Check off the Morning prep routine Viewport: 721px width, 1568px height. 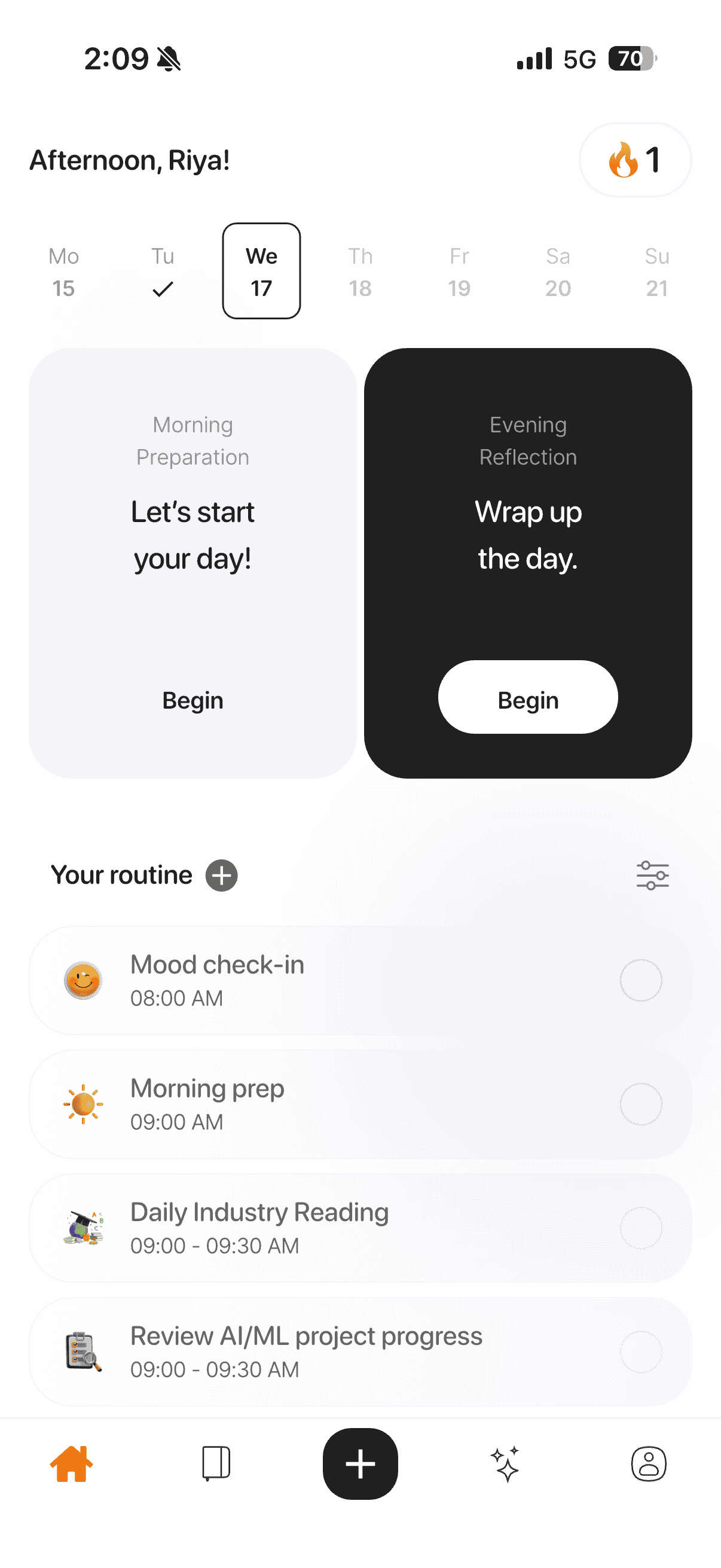[x=641, y=1103]
